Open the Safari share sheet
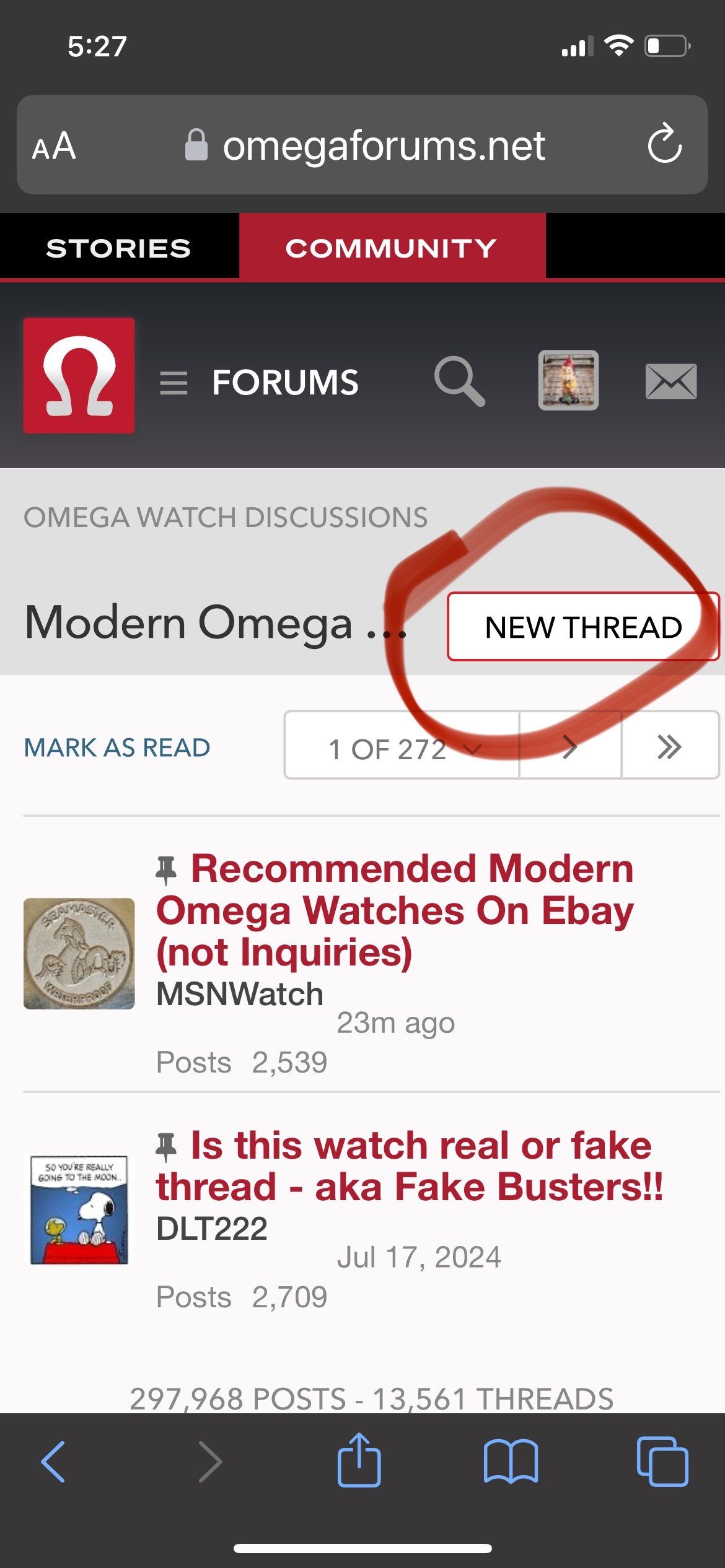The height and width of the screenshot is (1568, 725). coord(359,1460)
